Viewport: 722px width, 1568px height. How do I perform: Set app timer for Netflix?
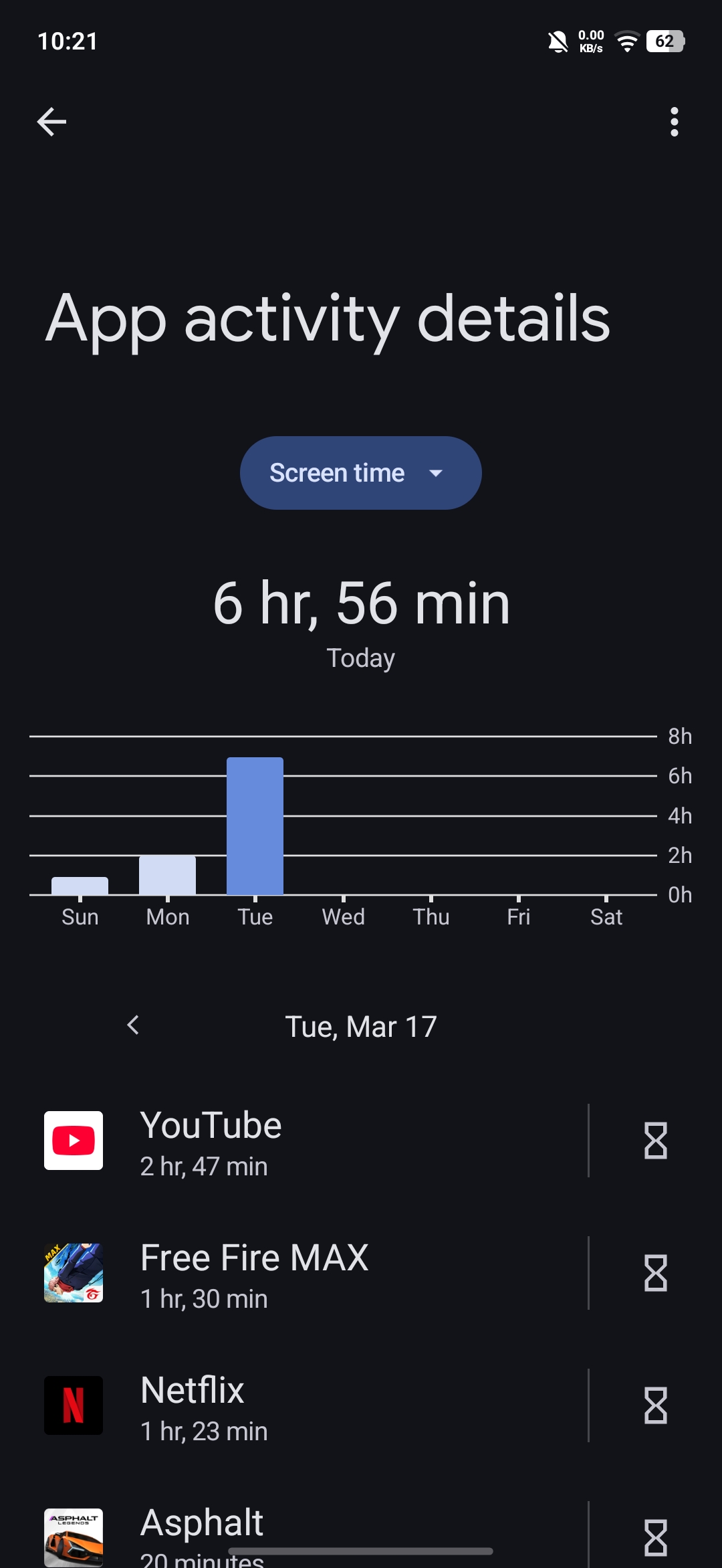655,1406
